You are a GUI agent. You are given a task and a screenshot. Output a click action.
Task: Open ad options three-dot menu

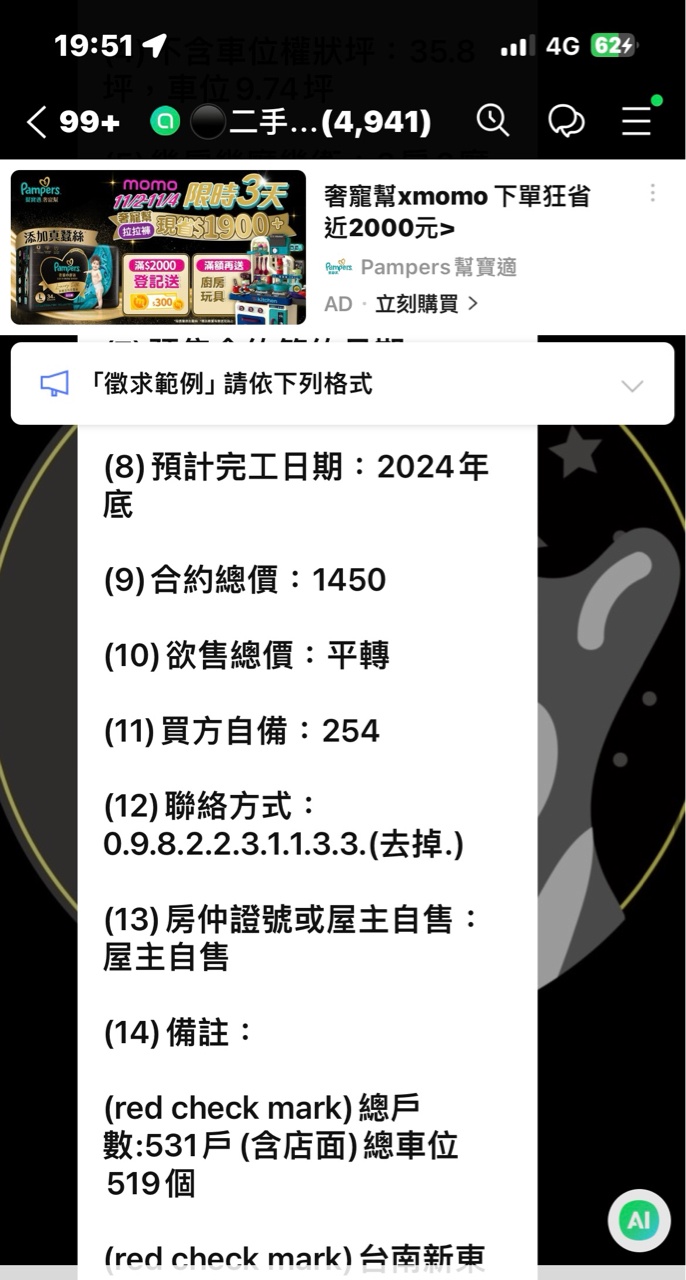coord(653,193)
